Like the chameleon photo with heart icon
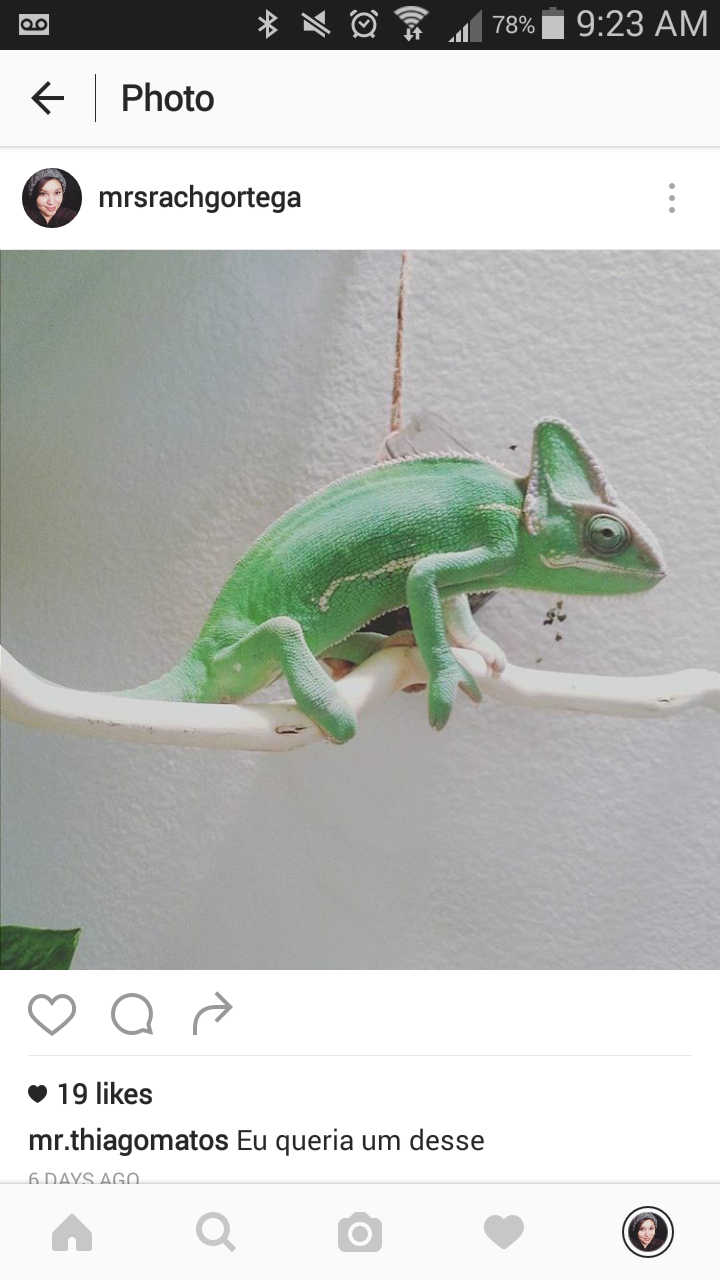 tap(52, 1014)
